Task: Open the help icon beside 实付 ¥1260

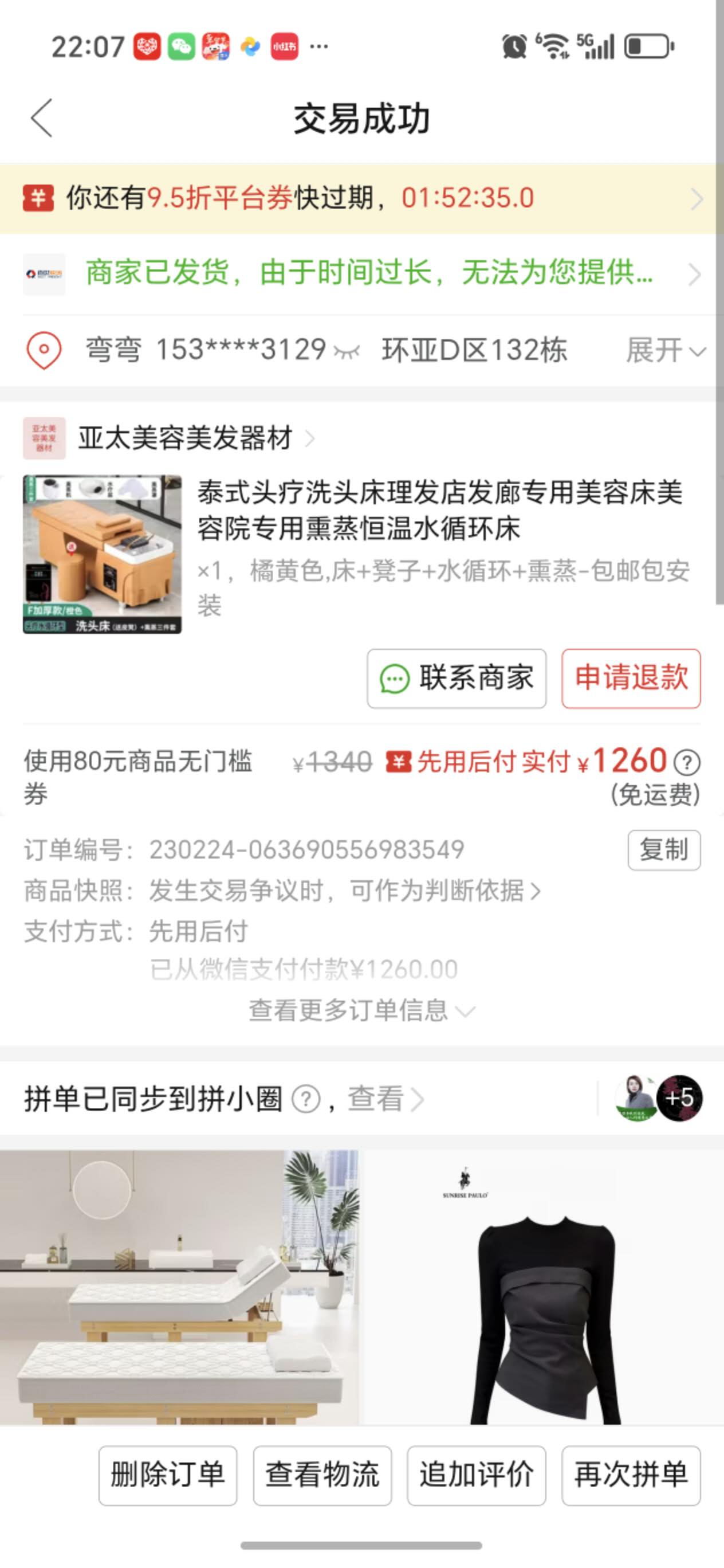Action: pyautogui.click(x=688, y=762)
